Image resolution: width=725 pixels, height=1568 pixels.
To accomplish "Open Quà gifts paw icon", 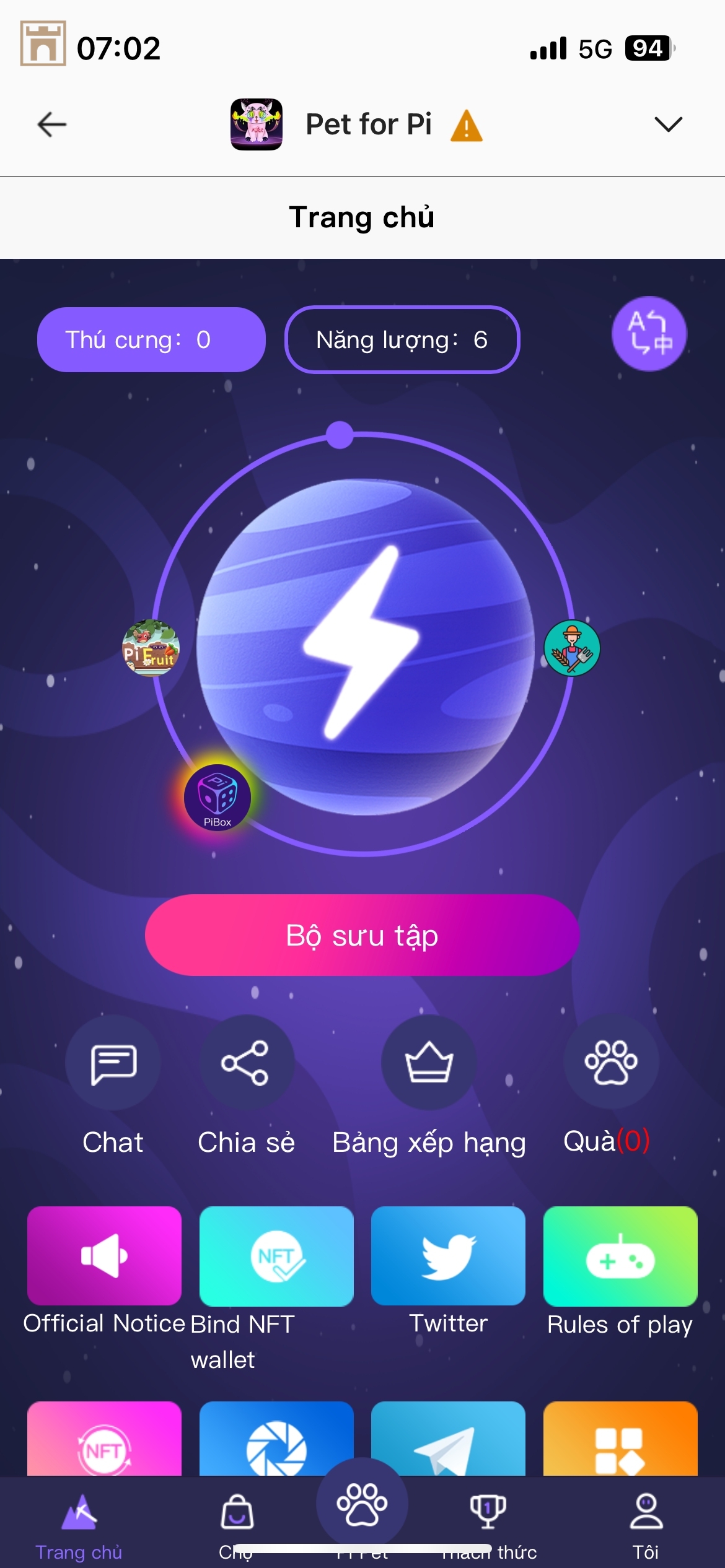I will [x=610, y=1063].
